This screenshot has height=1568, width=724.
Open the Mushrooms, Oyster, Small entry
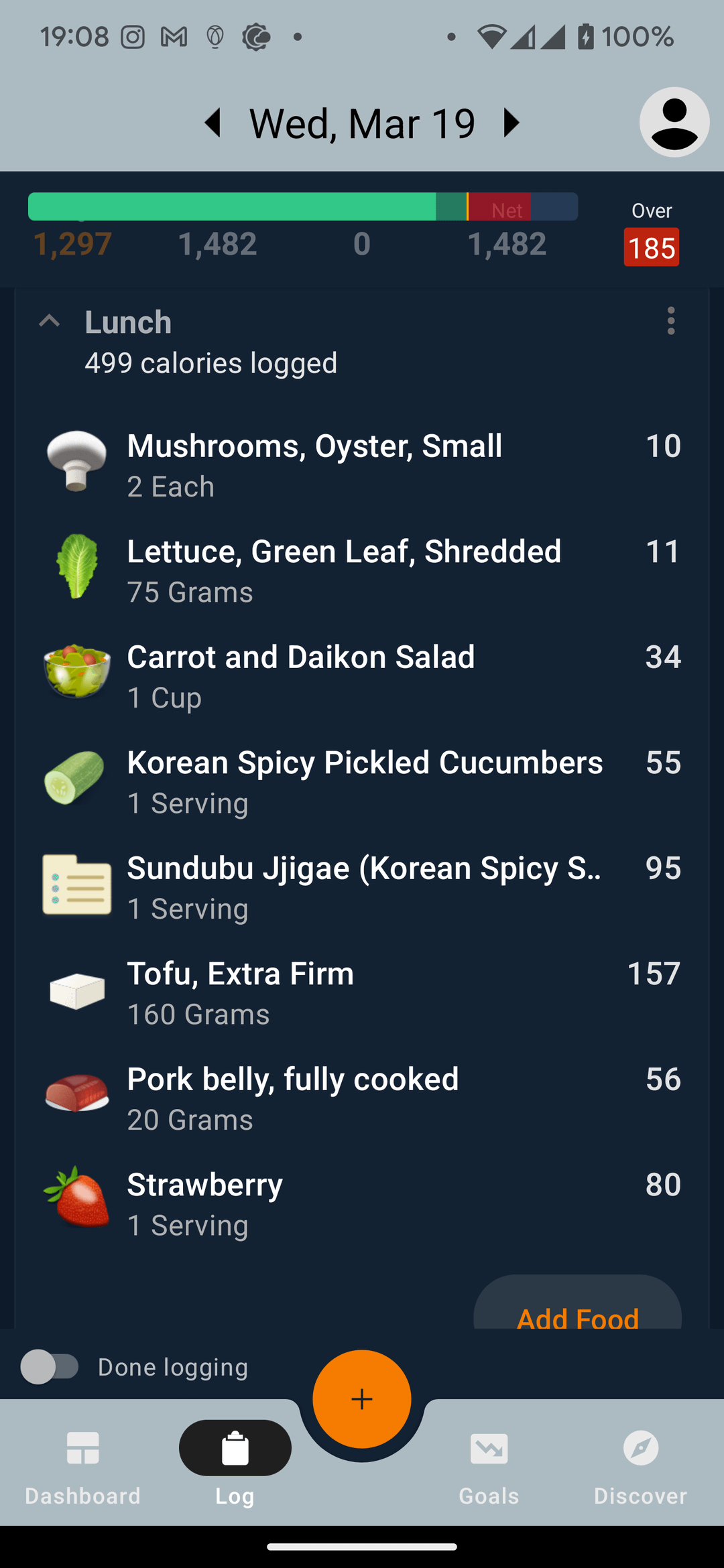[362, 465]
